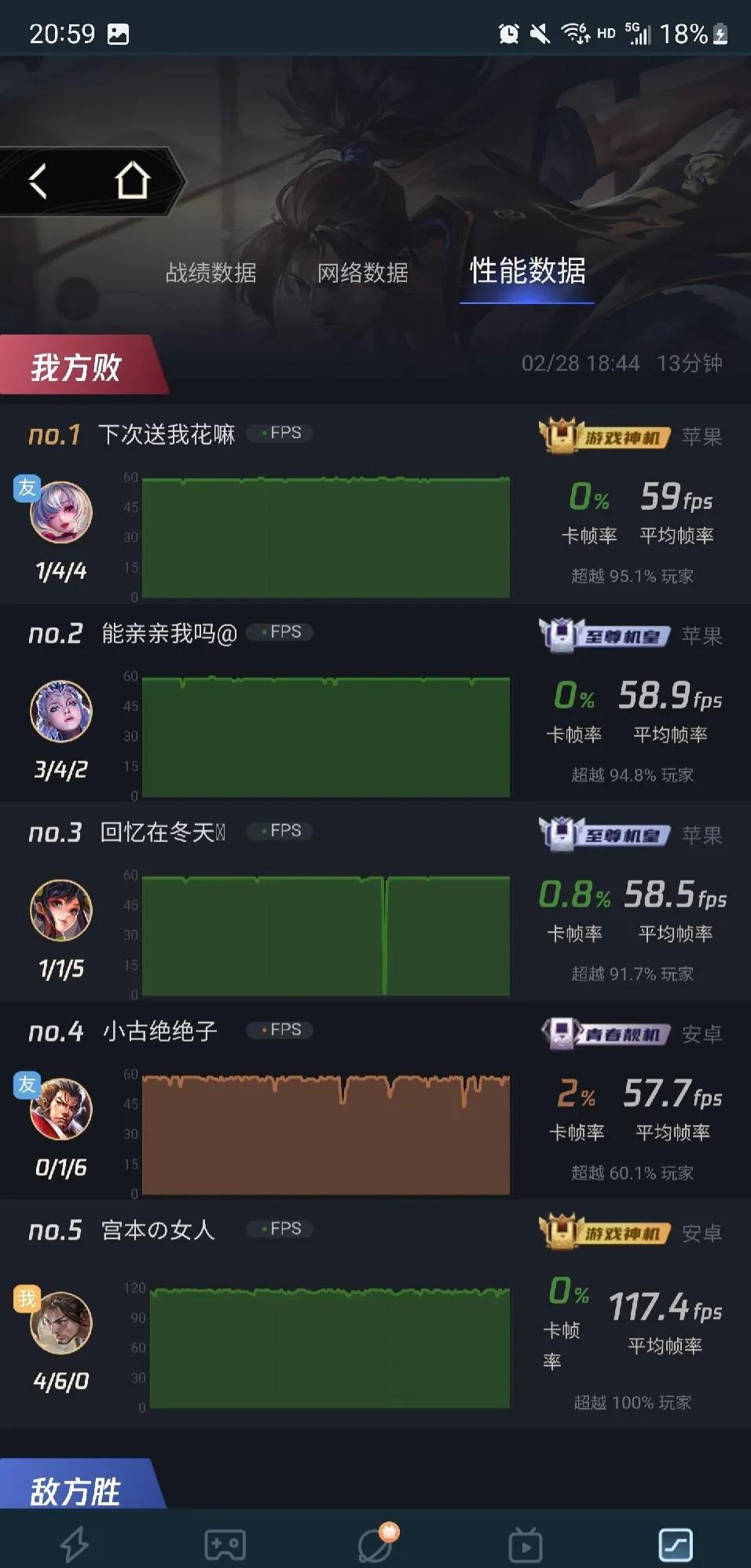The image size is (751, 1568).
Task: Open player 回忆在冬天 avatar
Action: 61,910
